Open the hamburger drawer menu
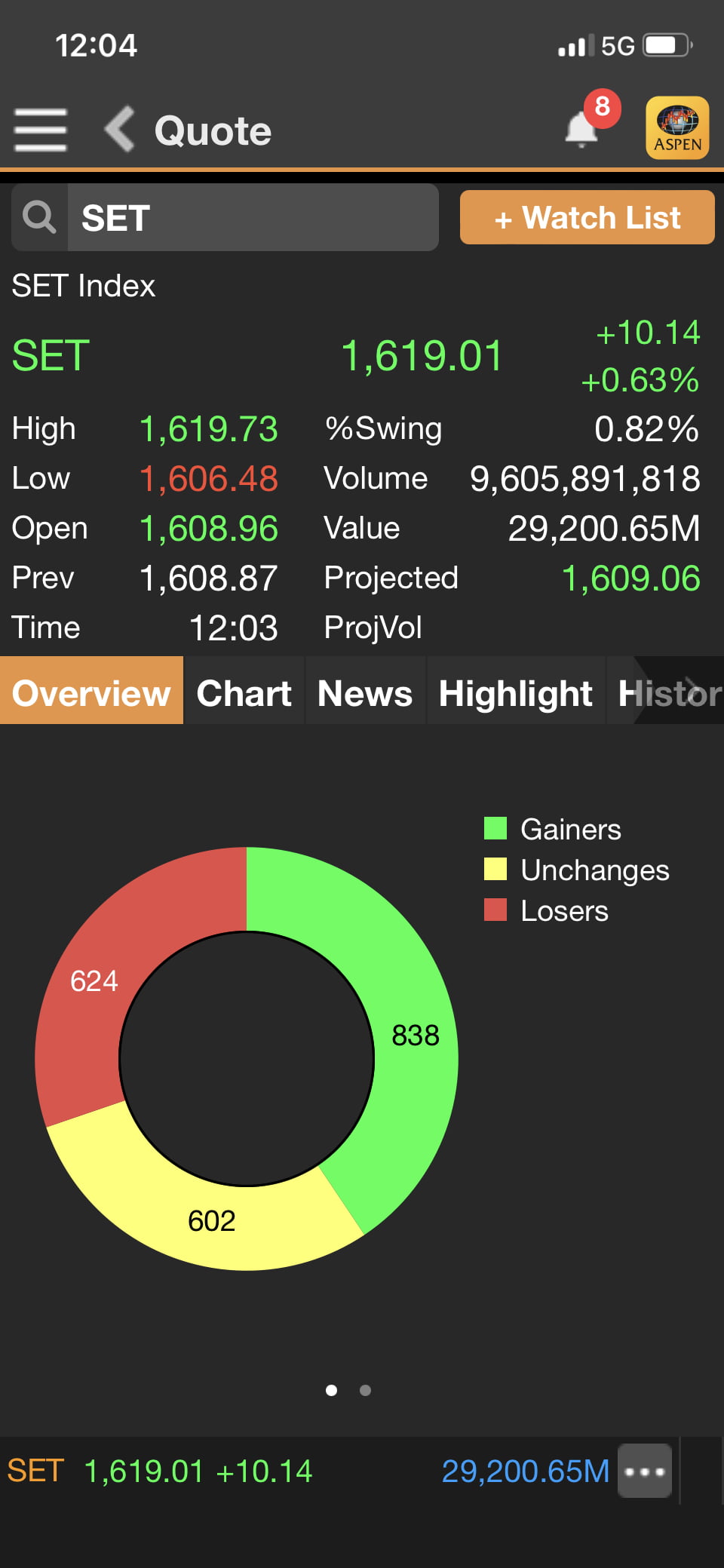Screen dimensions: 724x1568 pyautogui.click(x=41, y=130)
